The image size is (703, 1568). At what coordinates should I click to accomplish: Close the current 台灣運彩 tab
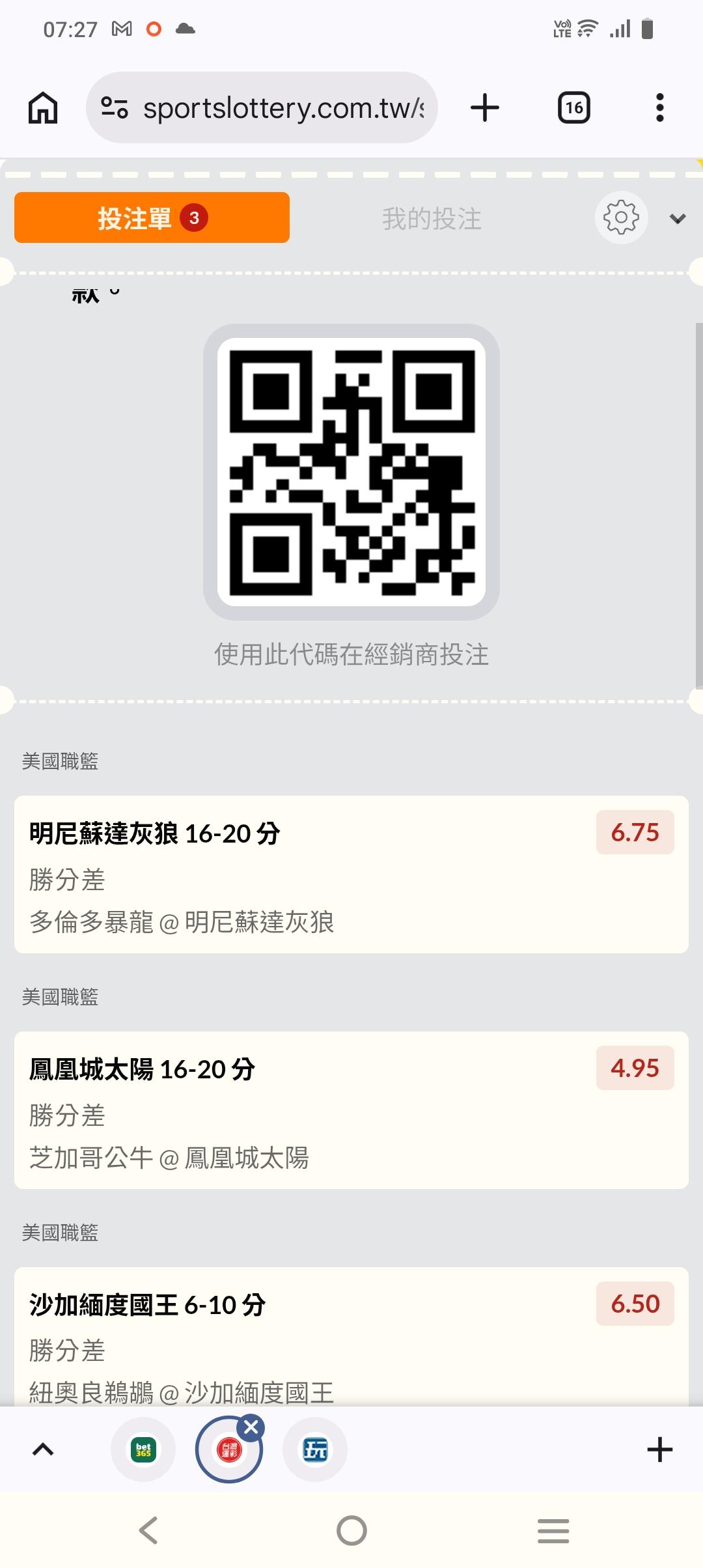[x=251, y=1428]
